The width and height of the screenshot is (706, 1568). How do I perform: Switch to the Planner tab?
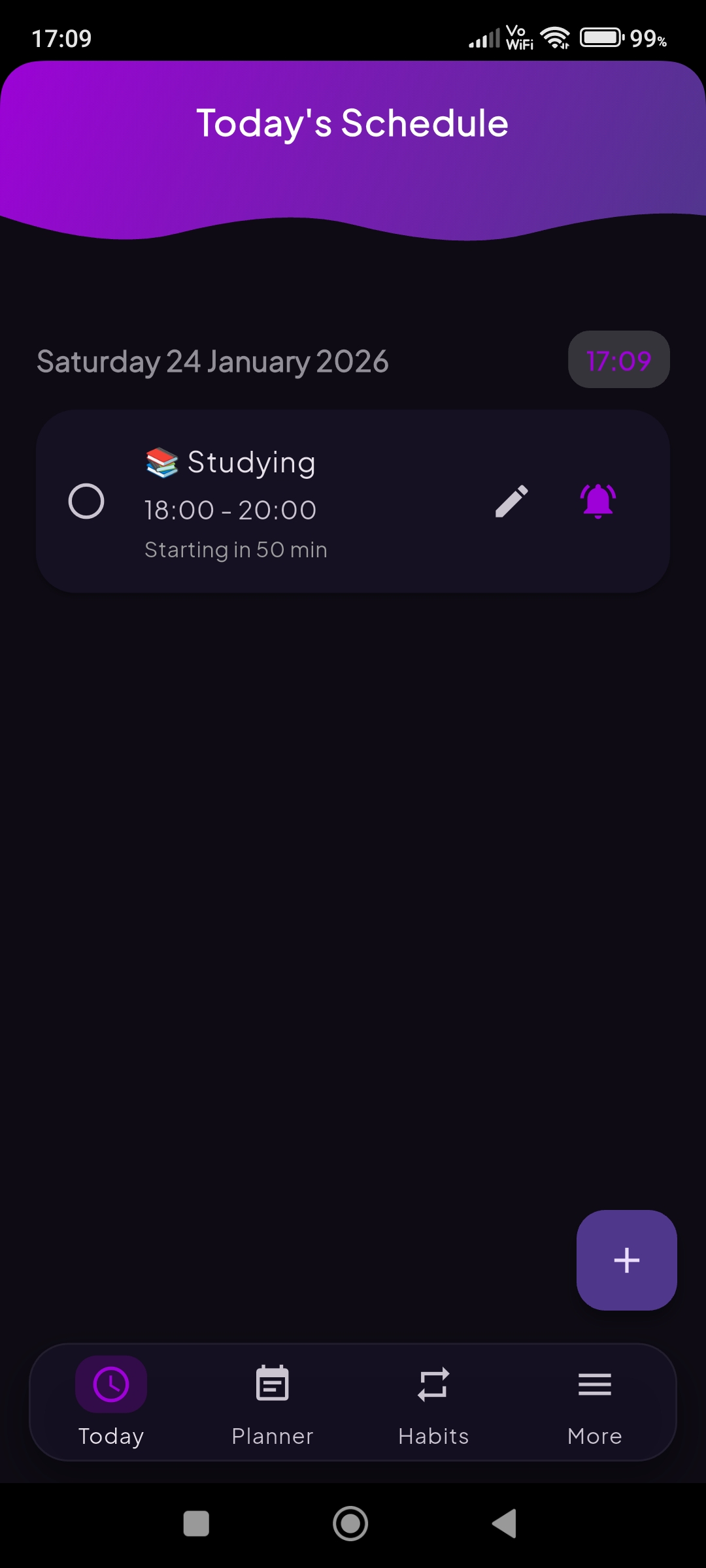272,1405
